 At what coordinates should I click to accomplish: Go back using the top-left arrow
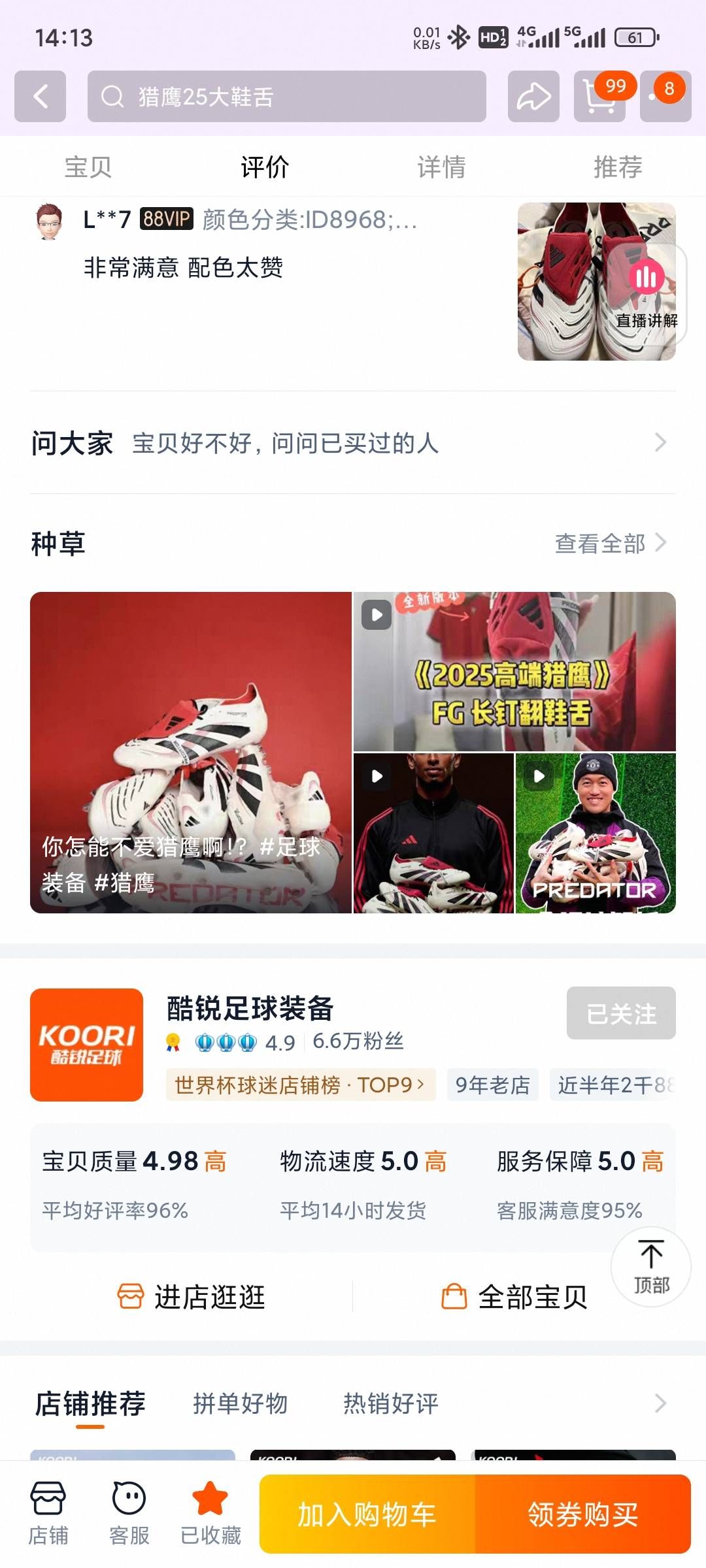tap(40, 97)
